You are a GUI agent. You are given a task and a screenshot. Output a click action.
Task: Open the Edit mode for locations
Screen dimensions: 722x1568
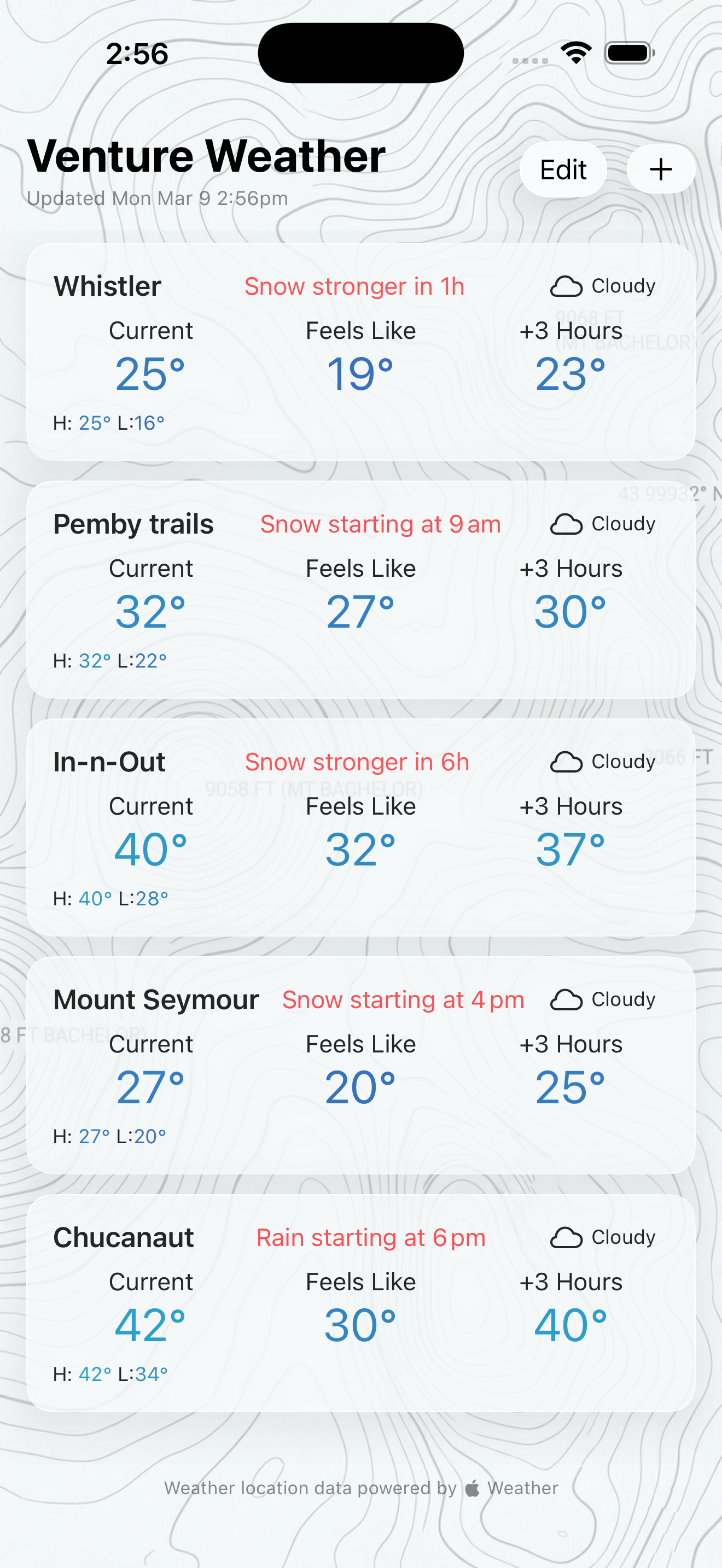click(562, 169)
